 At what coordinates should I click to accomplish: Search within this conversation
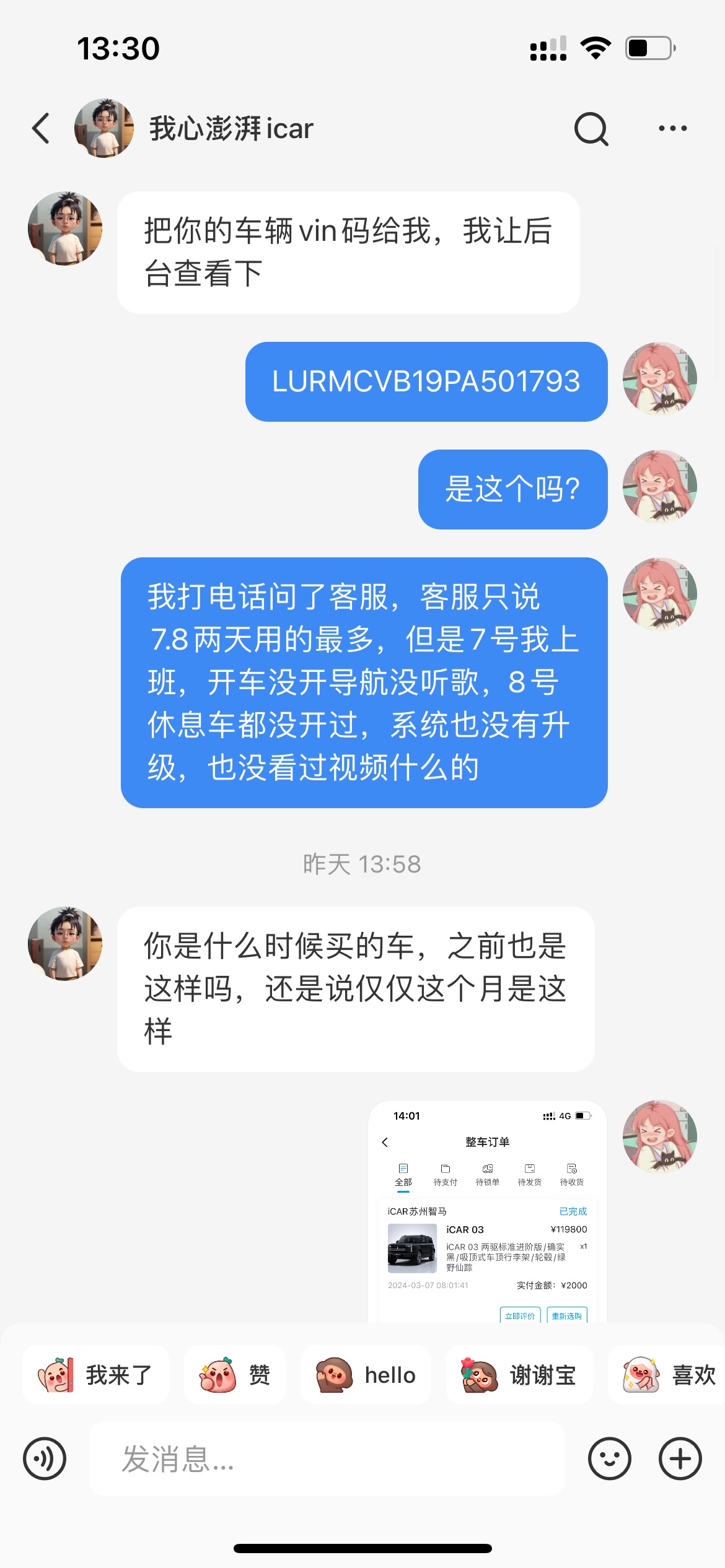tap(591, 129)
